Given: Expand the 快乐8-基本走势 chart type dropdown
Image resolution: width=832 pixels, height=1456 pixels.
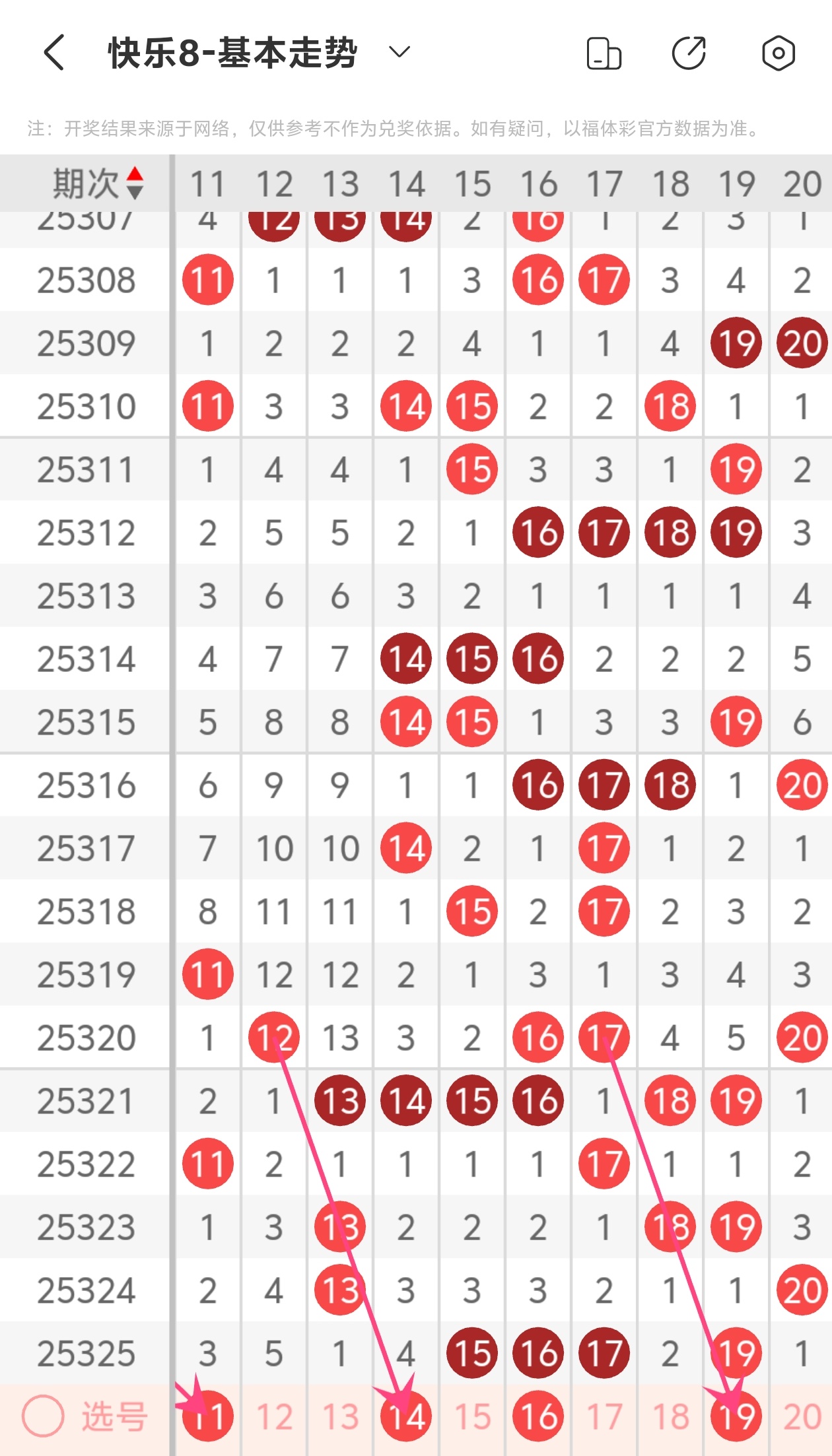Looking at the screenshot, I should coord(399,52).
